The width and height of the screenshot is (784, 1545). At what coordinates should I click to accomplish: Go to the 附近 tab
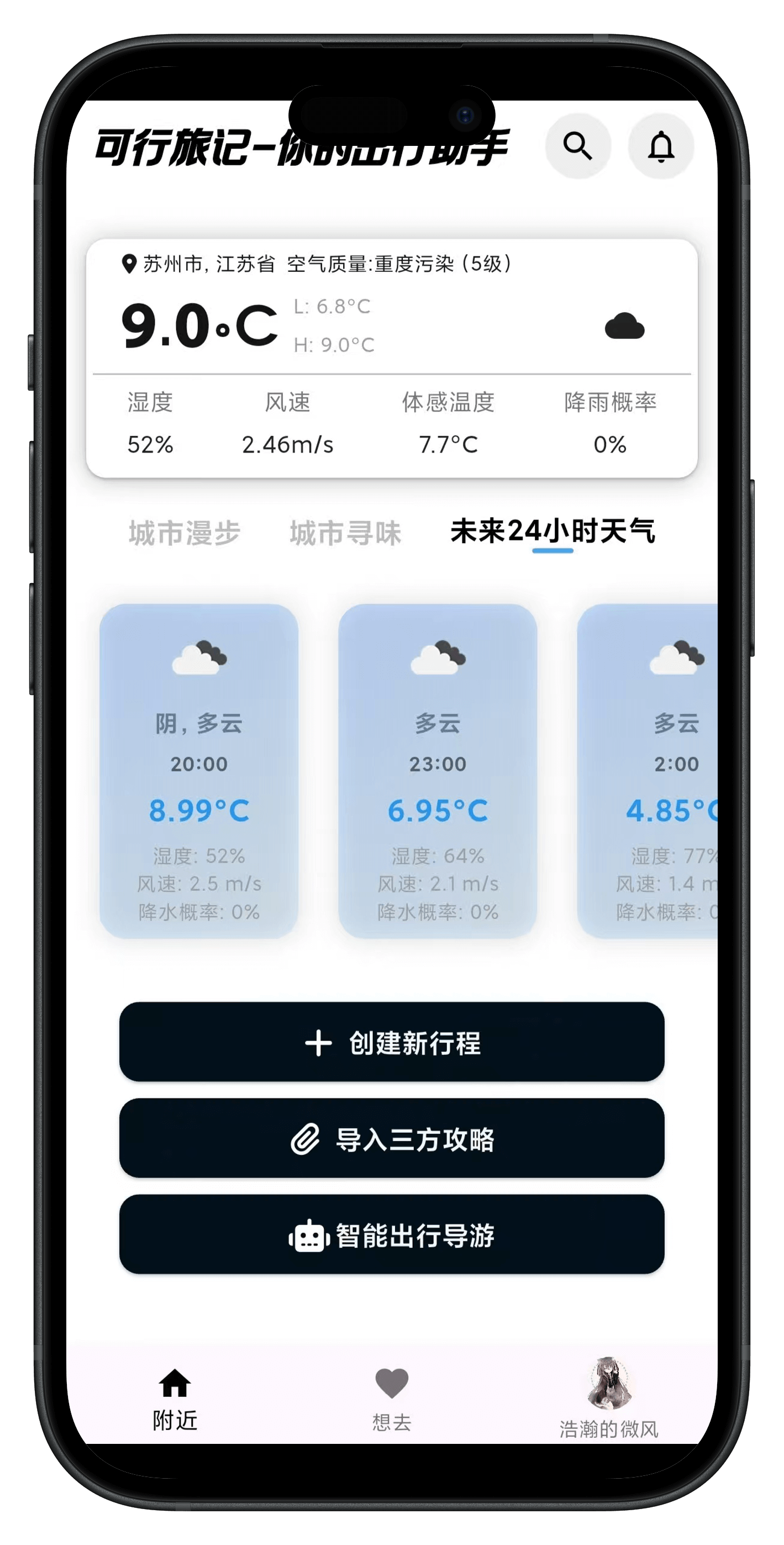(175, 1400)
